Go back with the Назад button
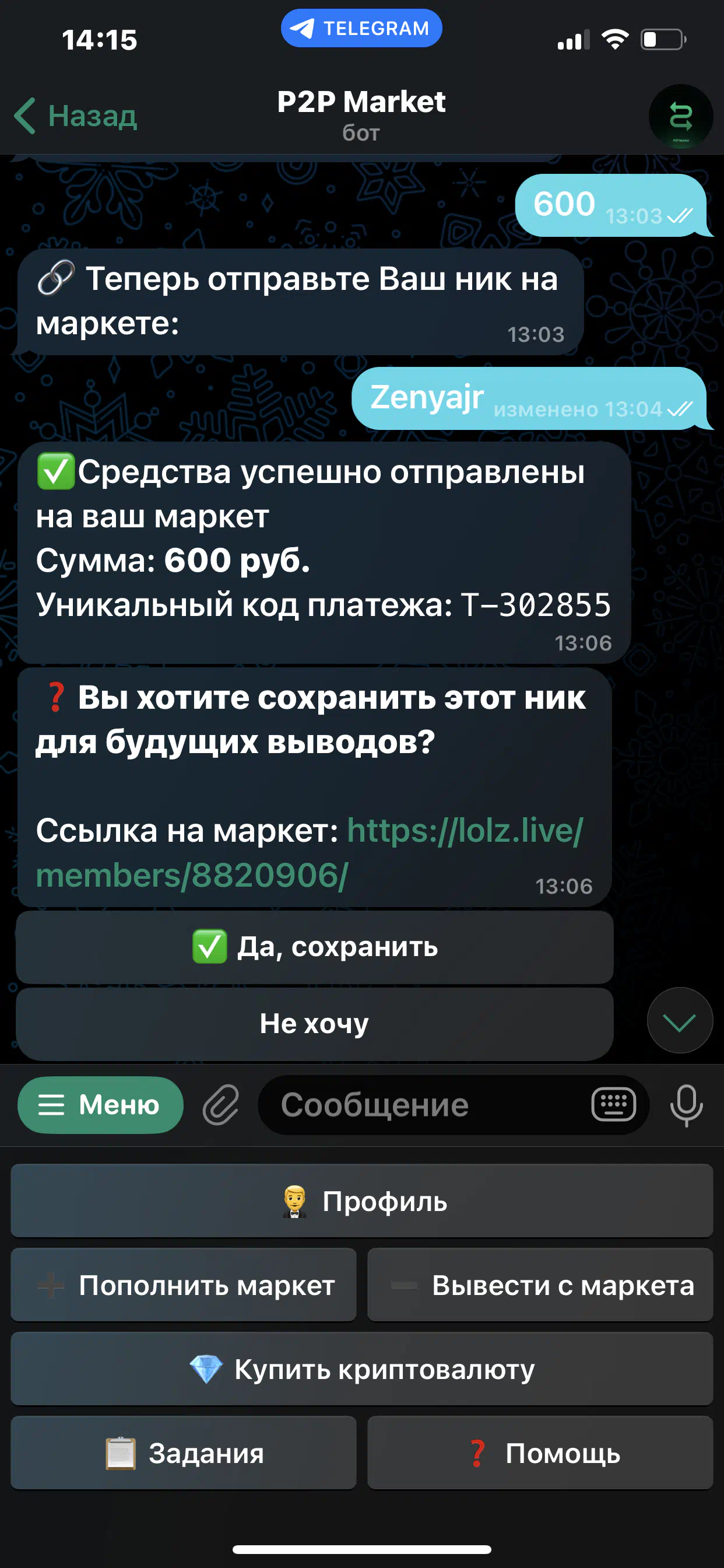 click(75, 116)
